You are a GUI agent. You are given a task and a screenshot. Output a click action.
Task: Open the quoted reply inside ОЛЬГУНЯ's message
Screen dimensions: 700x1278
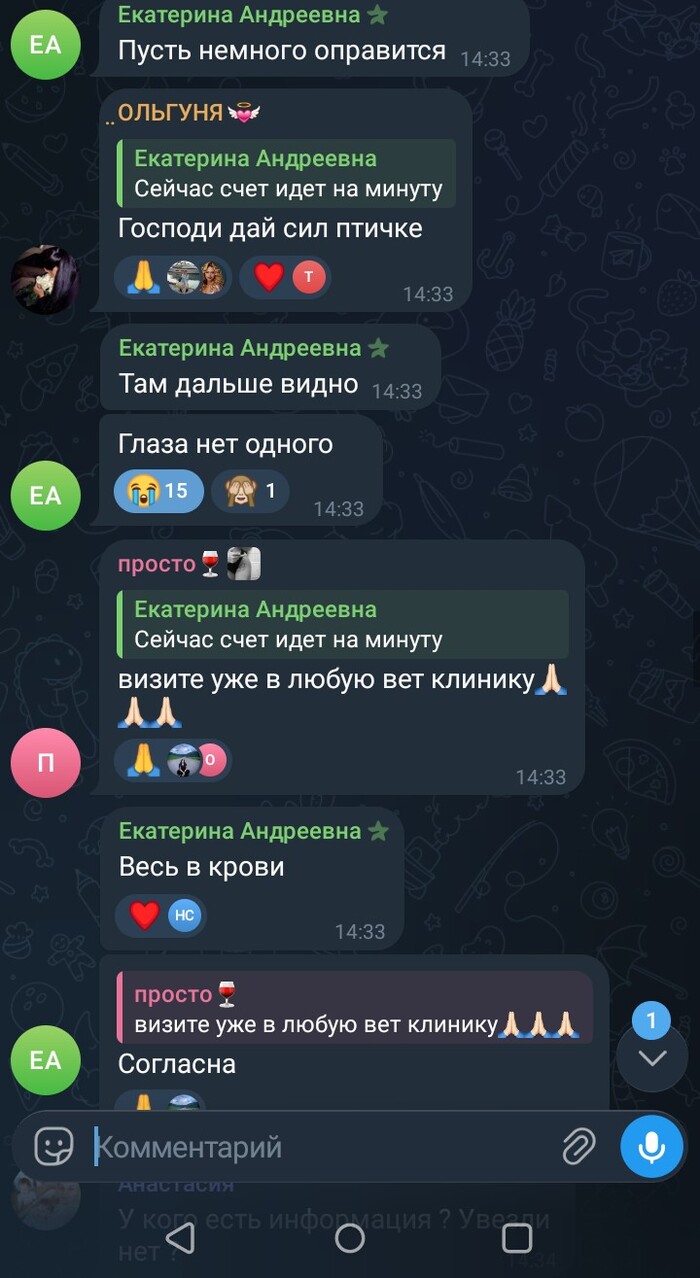pos(285,174)
